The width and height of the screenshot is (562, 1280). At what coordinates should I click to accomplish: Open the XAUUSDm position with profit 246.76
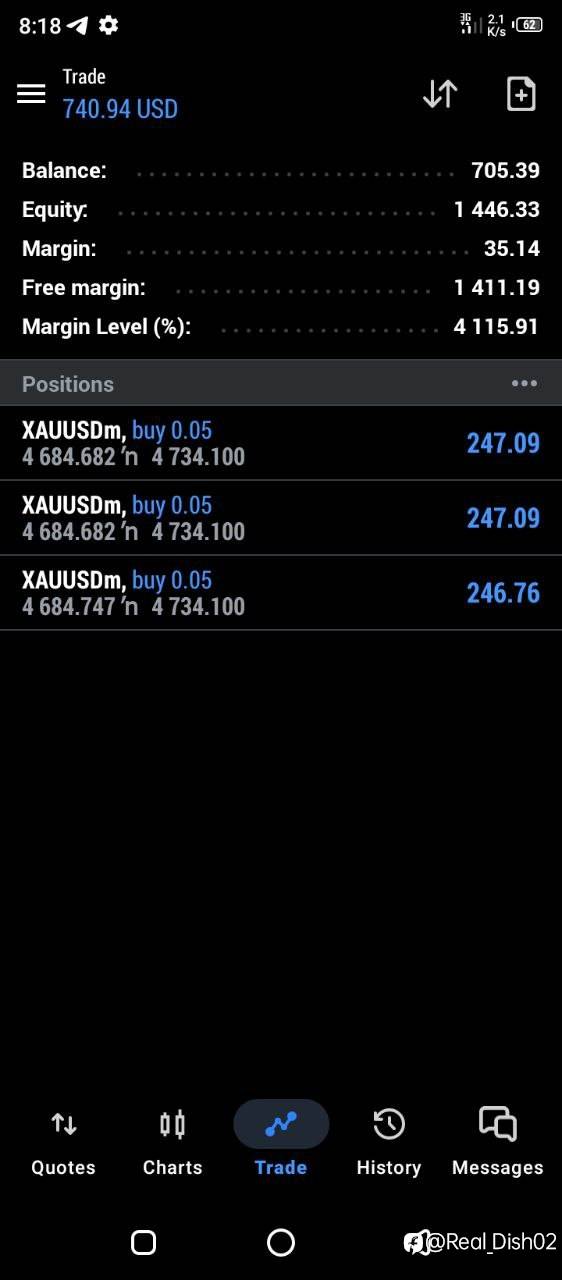[x=281, y=593]
